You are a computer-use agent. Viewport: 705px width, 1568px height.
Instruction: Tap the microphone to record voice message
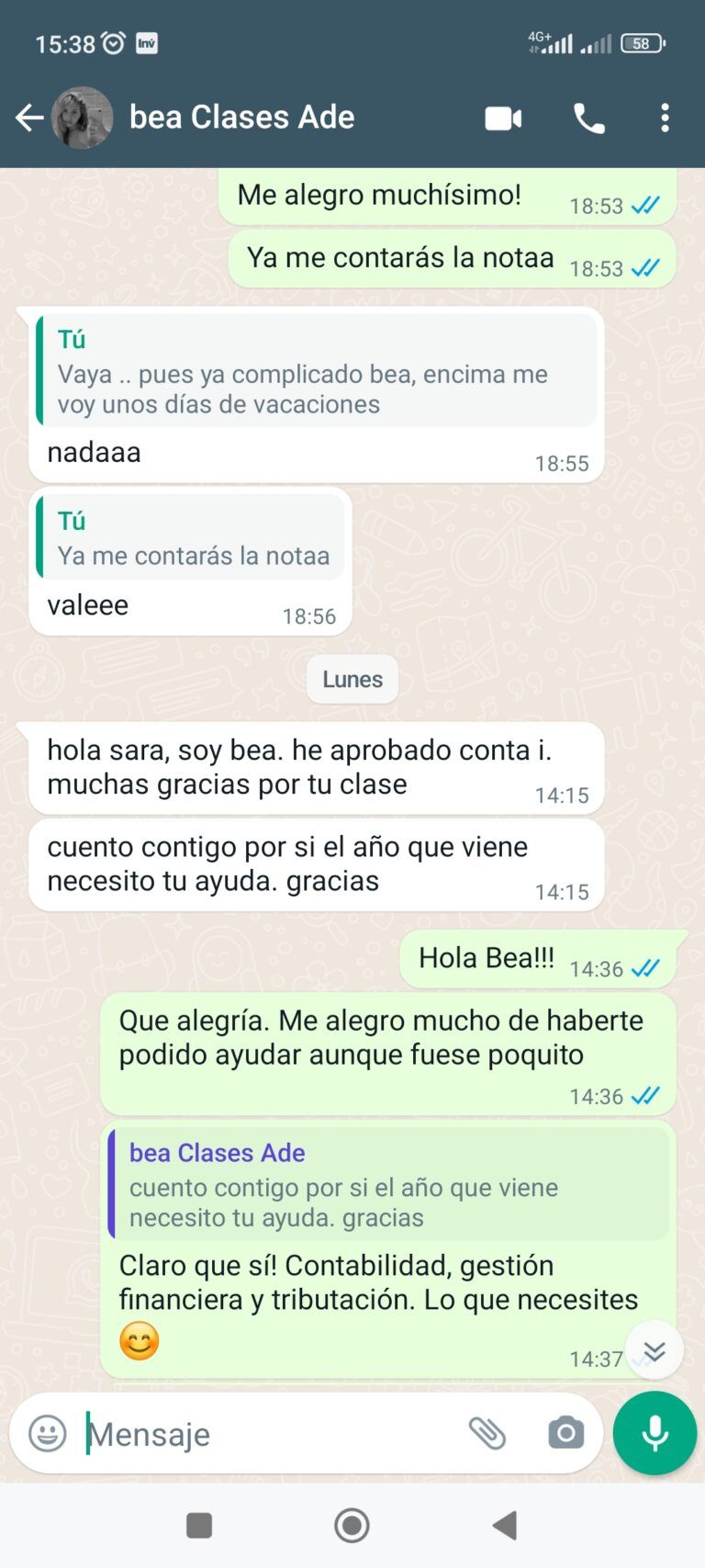654,1433
